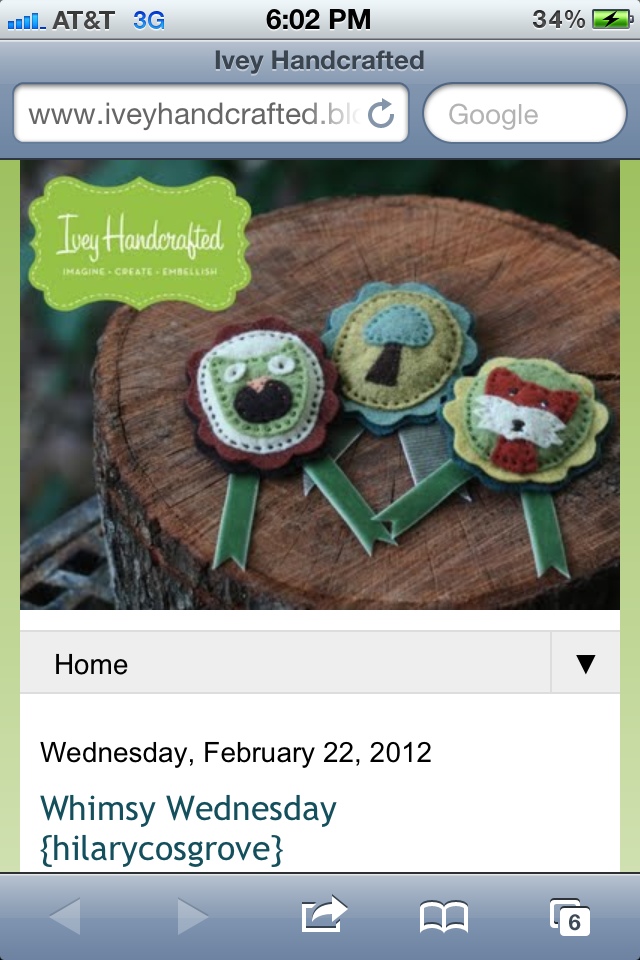The height and width of the screenshot is (960, 640).
Task: Open Safari bookmarks
Action: click(443, 915)
